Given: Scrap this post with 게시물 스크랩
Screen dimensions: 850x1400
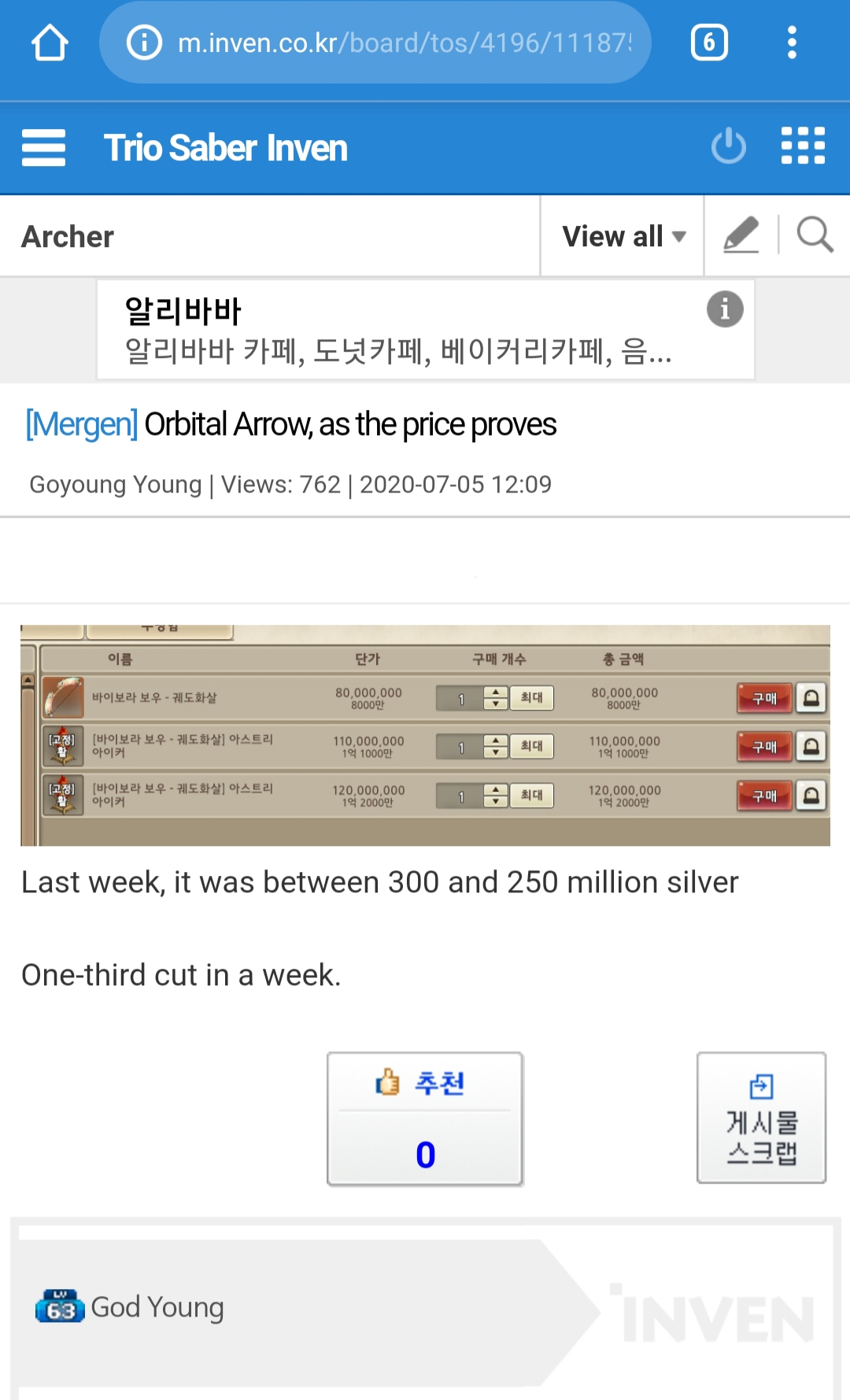Looking at the screenshot, I should pos(761,1118).
